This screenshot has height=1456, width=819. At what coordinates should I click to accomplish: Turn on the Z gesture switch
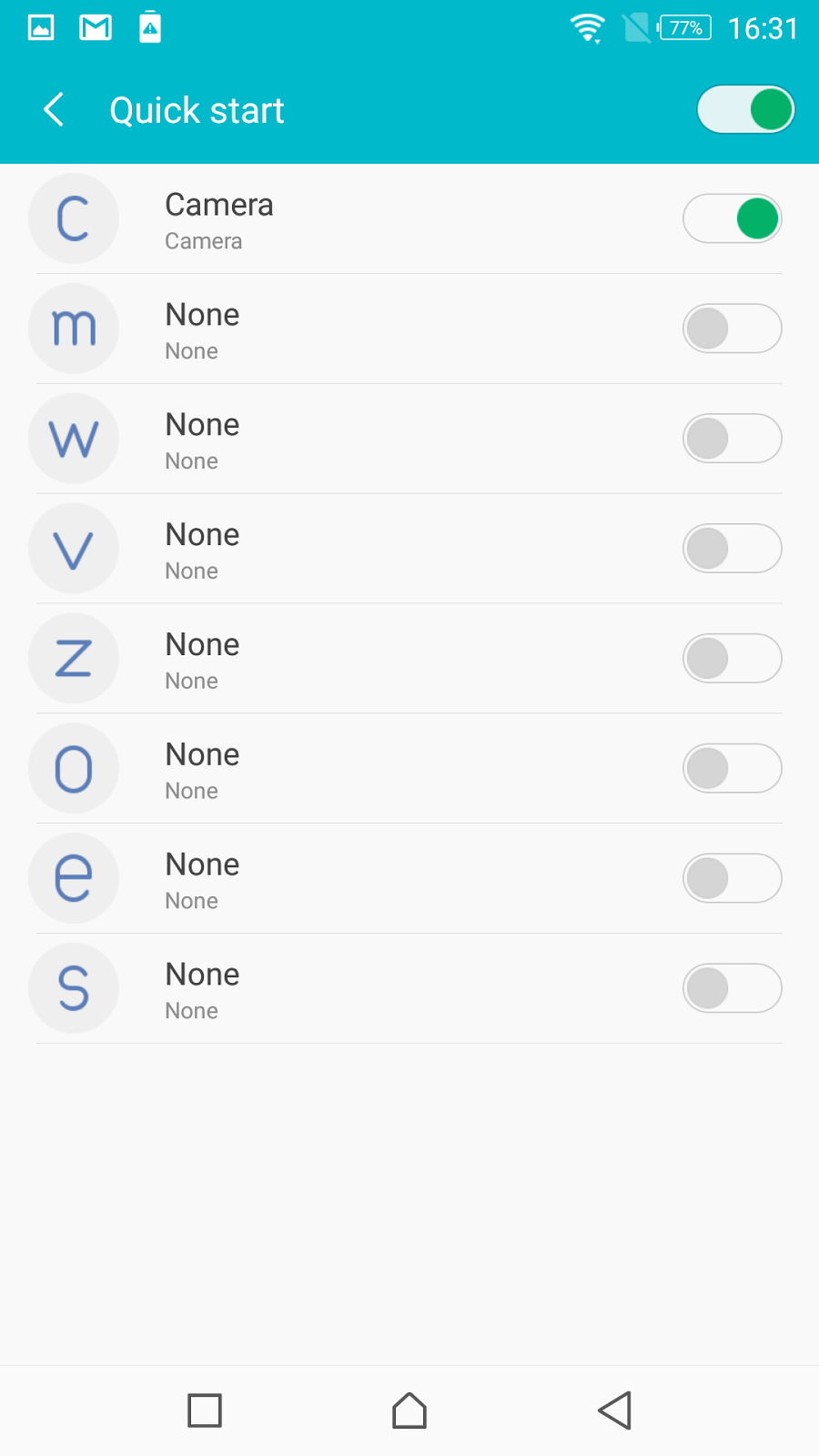733,659
